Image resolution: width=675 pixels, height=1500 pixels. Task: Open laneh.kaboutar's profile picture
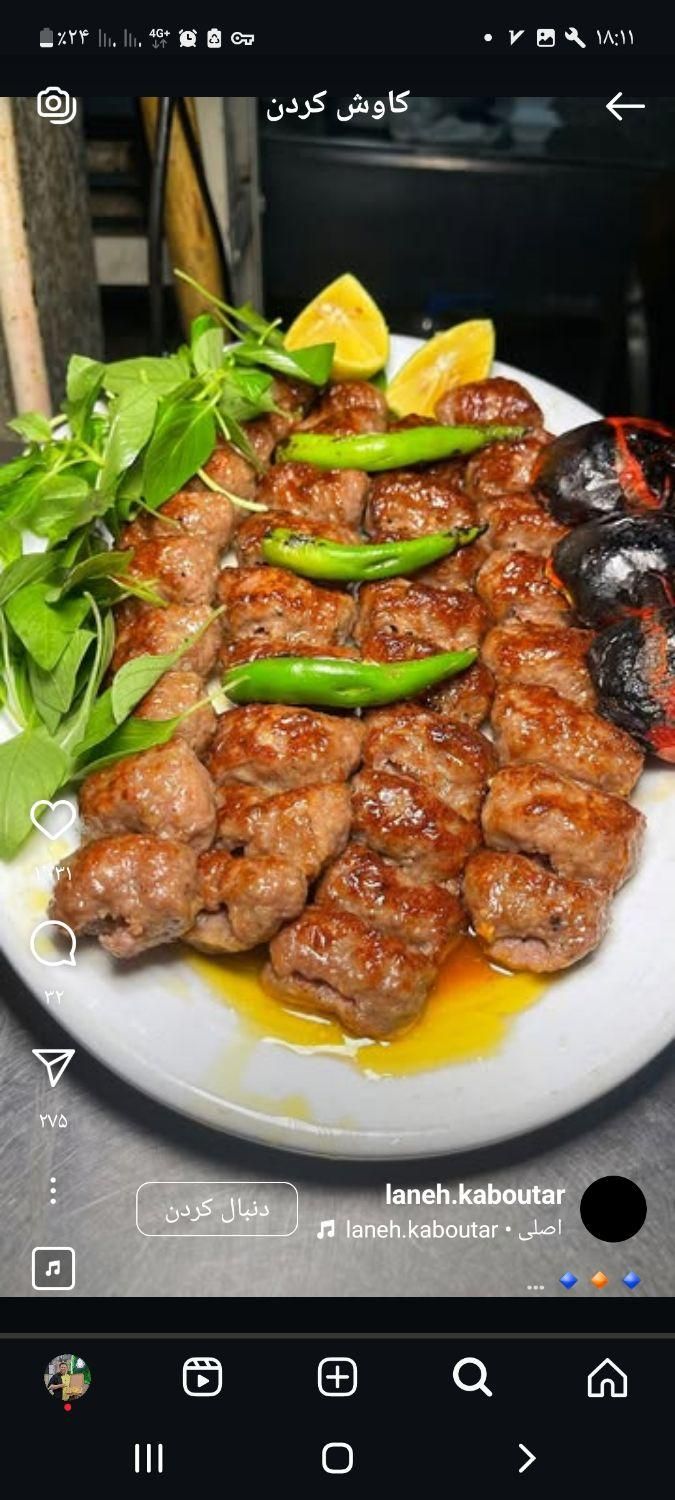tap(613, 1209)
